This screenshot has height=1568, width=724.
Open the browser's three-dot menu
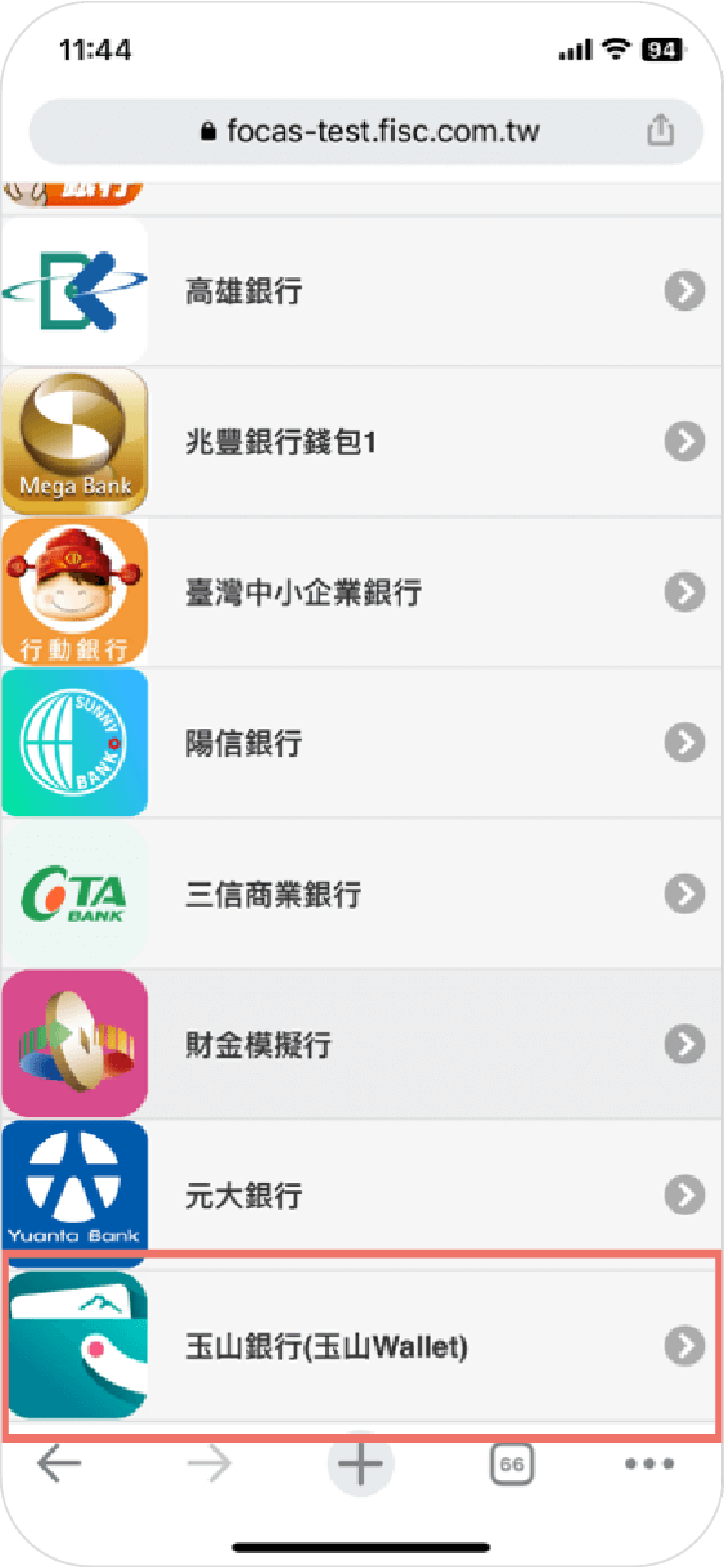(649, 1464)
